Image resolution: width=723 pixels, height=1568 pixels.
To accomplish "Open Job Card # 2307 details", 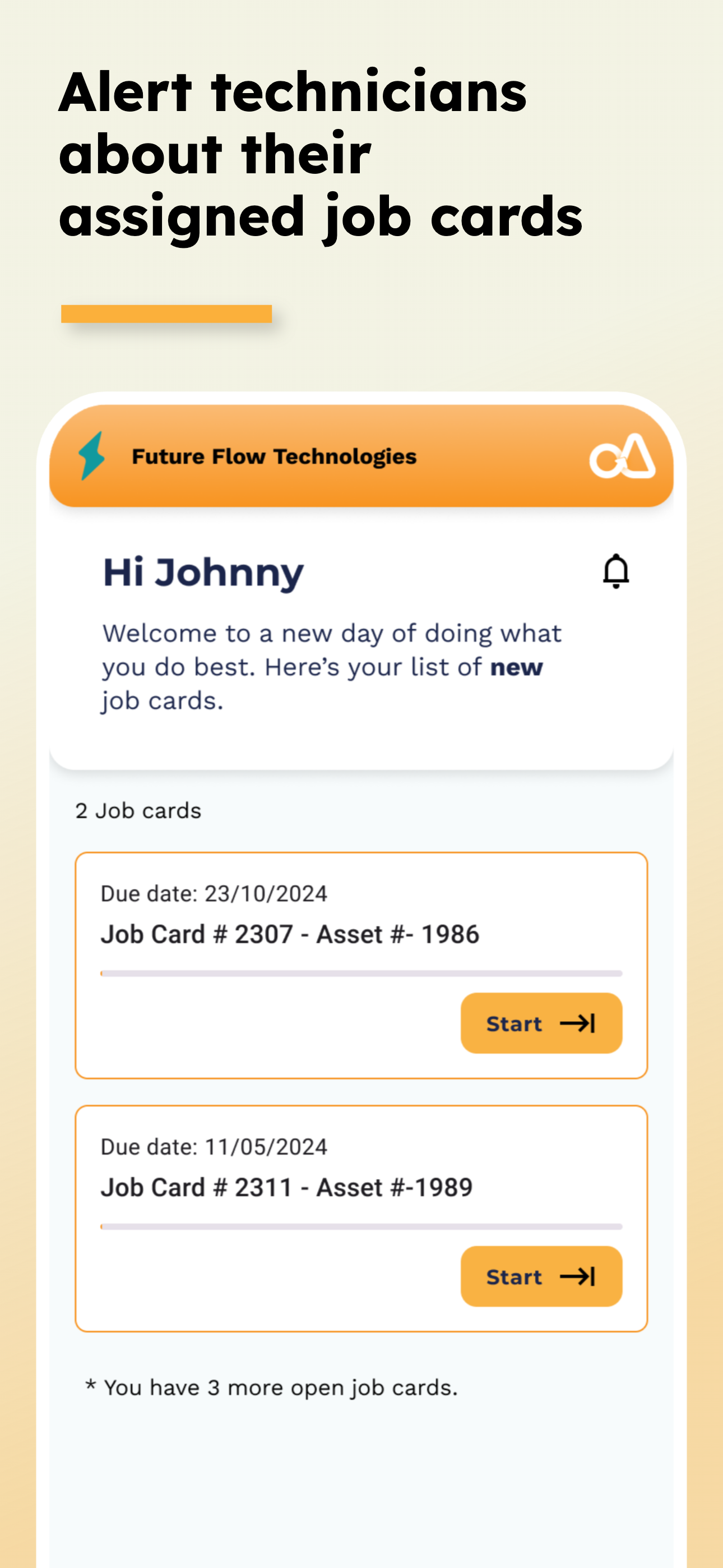I will click(290, 933).
